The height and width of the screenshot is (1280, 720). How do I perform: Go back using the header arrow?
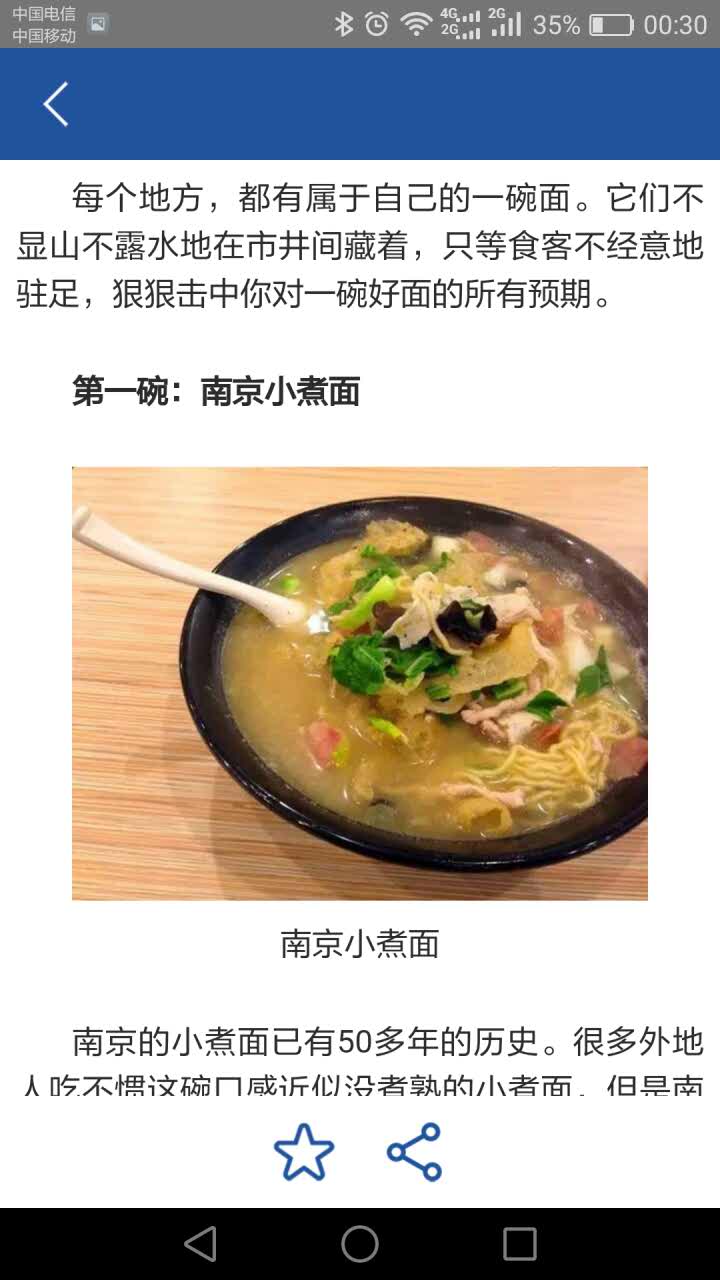tap(56, 104)
